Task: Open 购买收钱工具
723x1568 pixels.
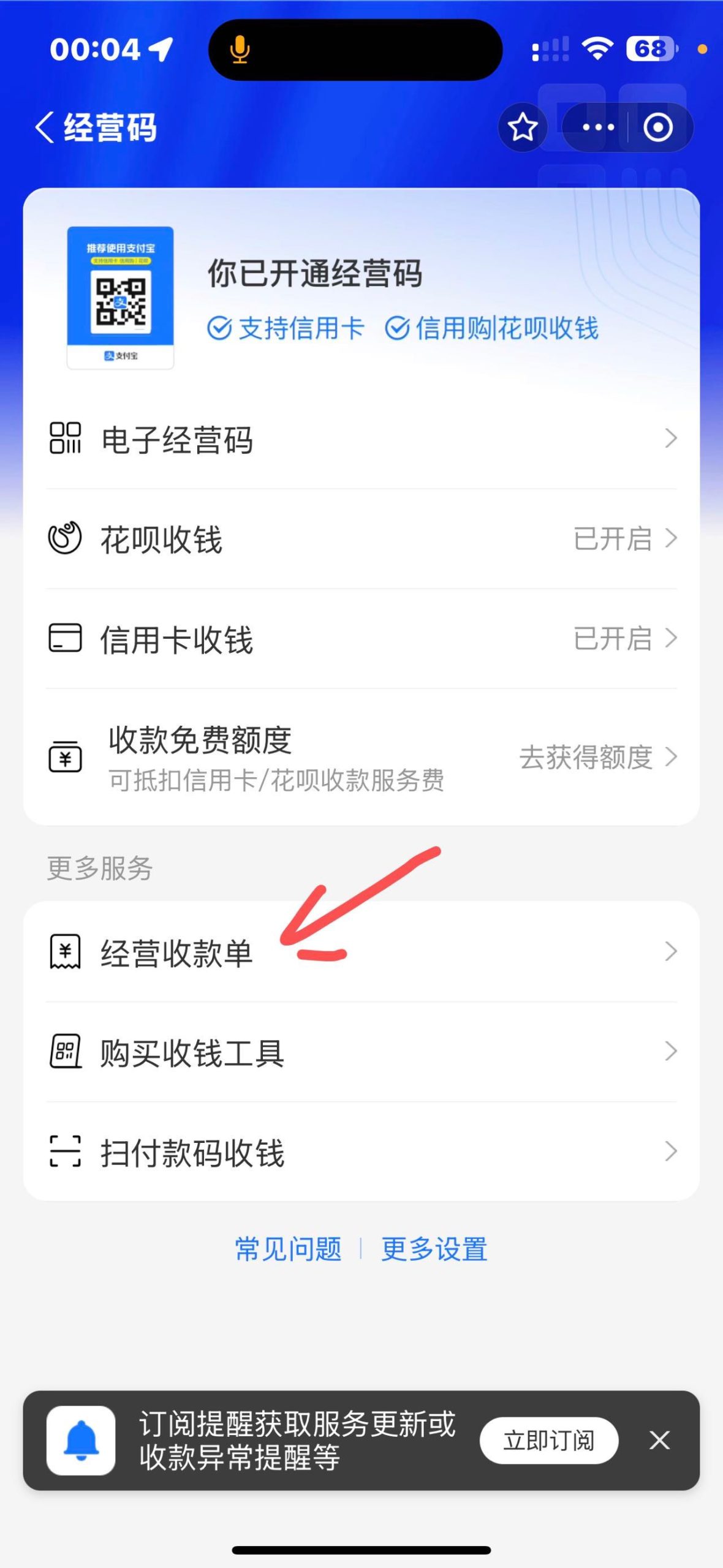Action: tap(362, 1052)
